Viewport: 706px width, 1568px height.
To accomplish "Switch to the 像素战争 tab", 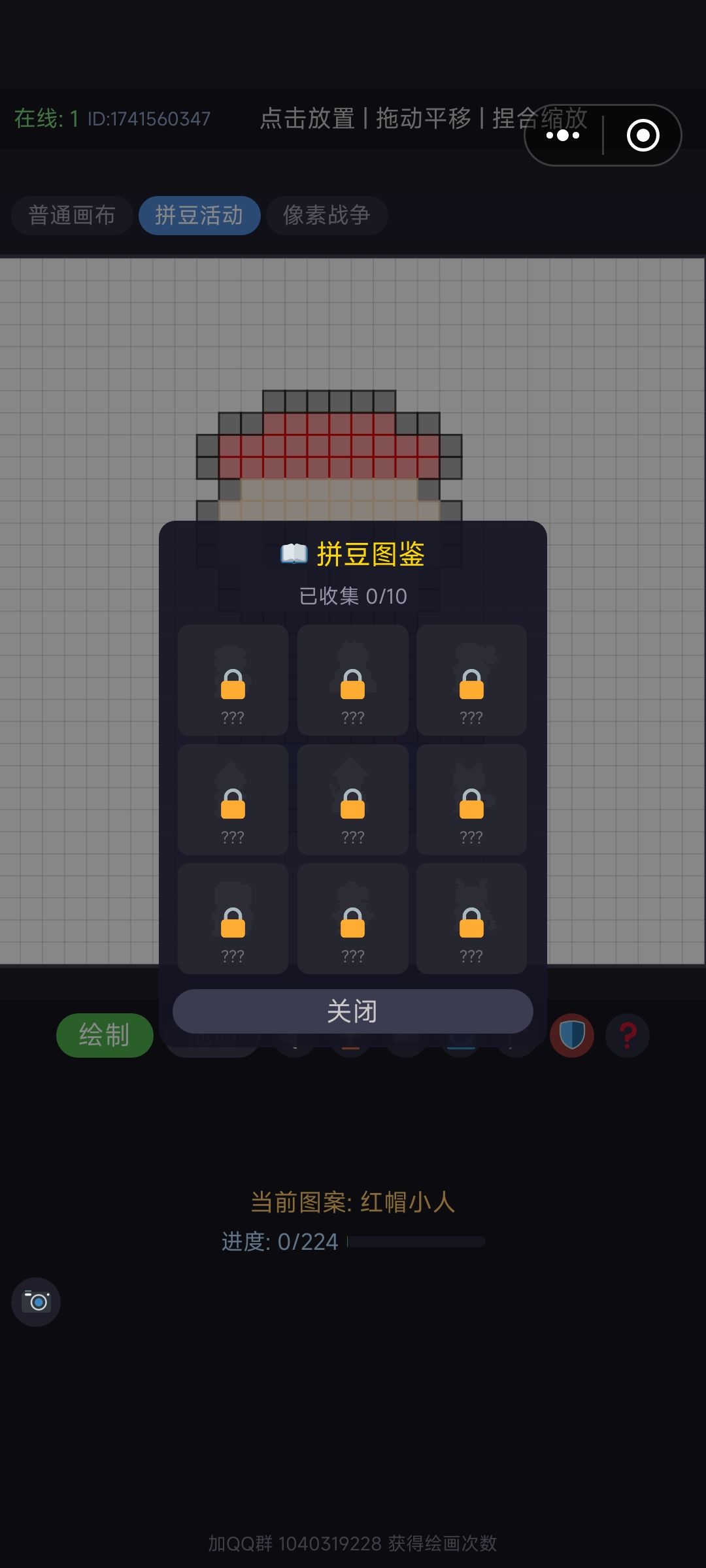I will tap(326, 215).
